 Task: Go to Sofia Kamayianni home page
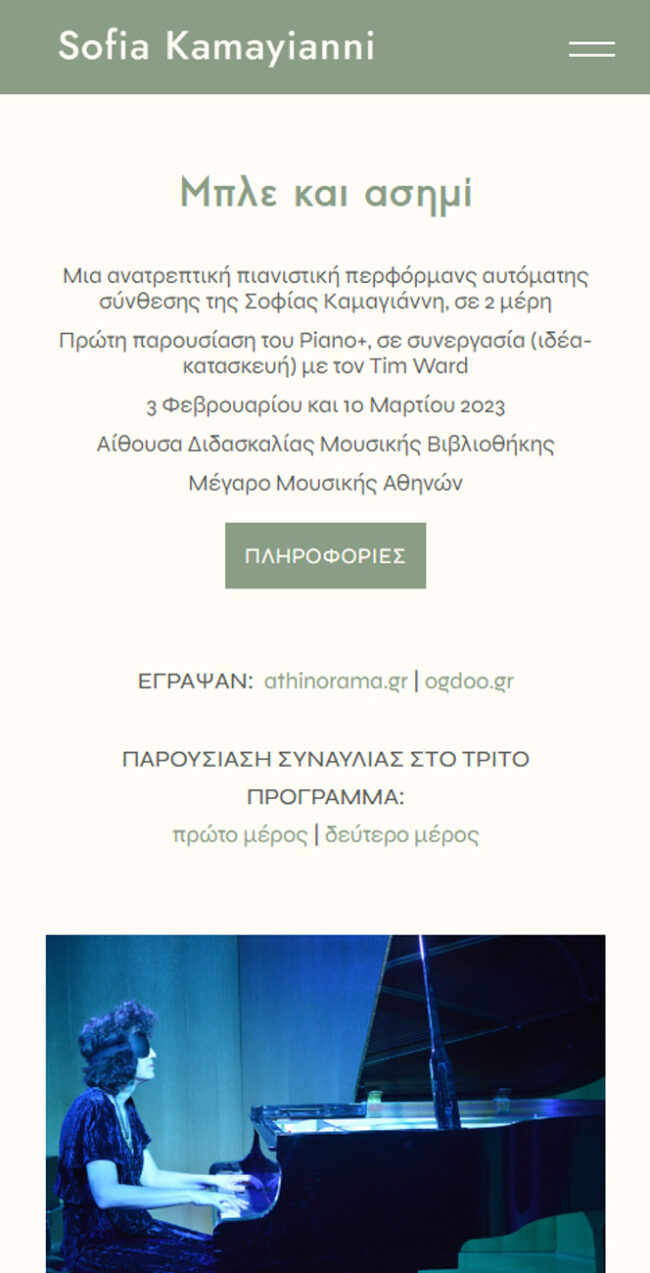pos(216,47)
